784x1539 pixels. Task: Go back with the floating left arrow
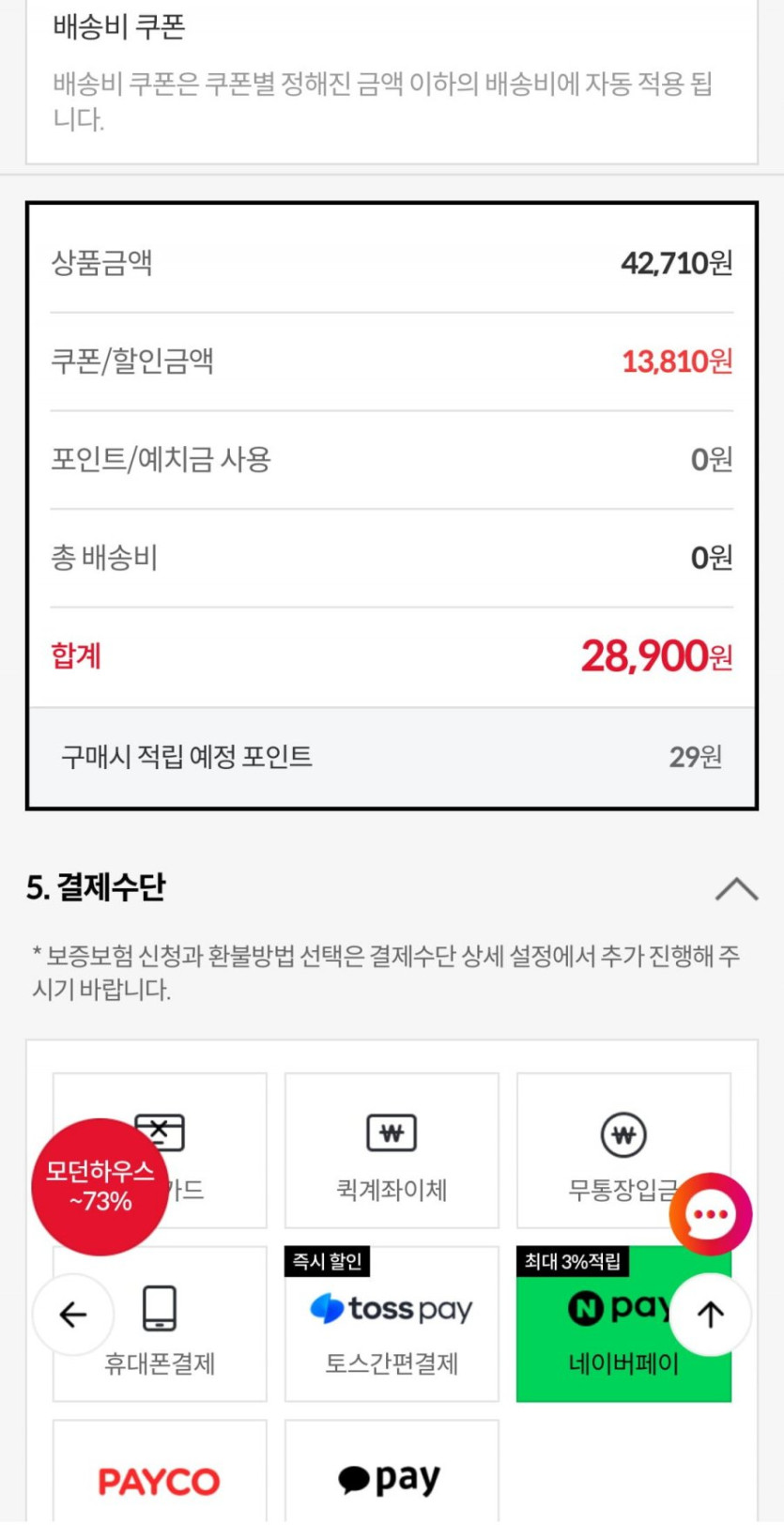pos(73,1315)
